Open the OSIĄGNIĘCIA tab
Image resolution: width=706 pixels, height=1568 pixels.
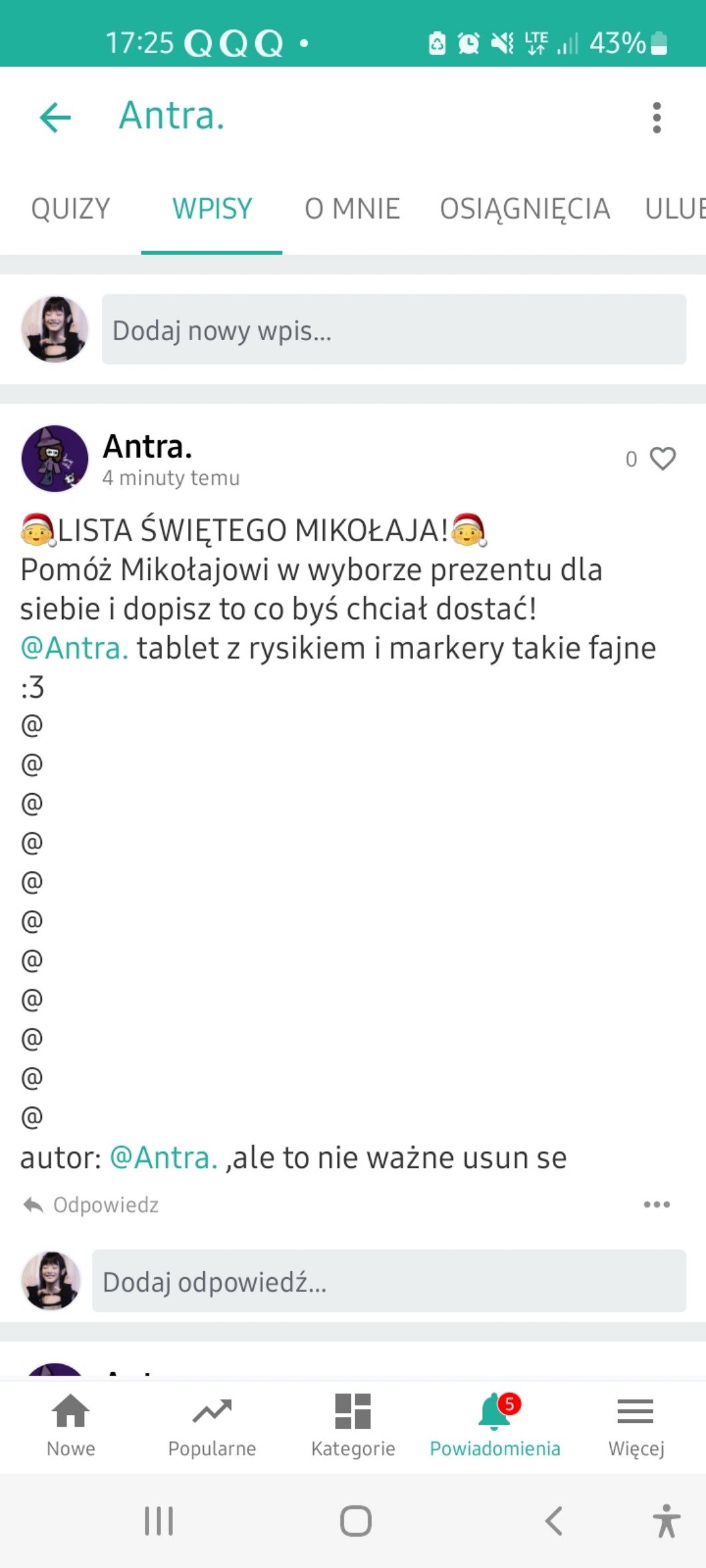coord(524,209)
